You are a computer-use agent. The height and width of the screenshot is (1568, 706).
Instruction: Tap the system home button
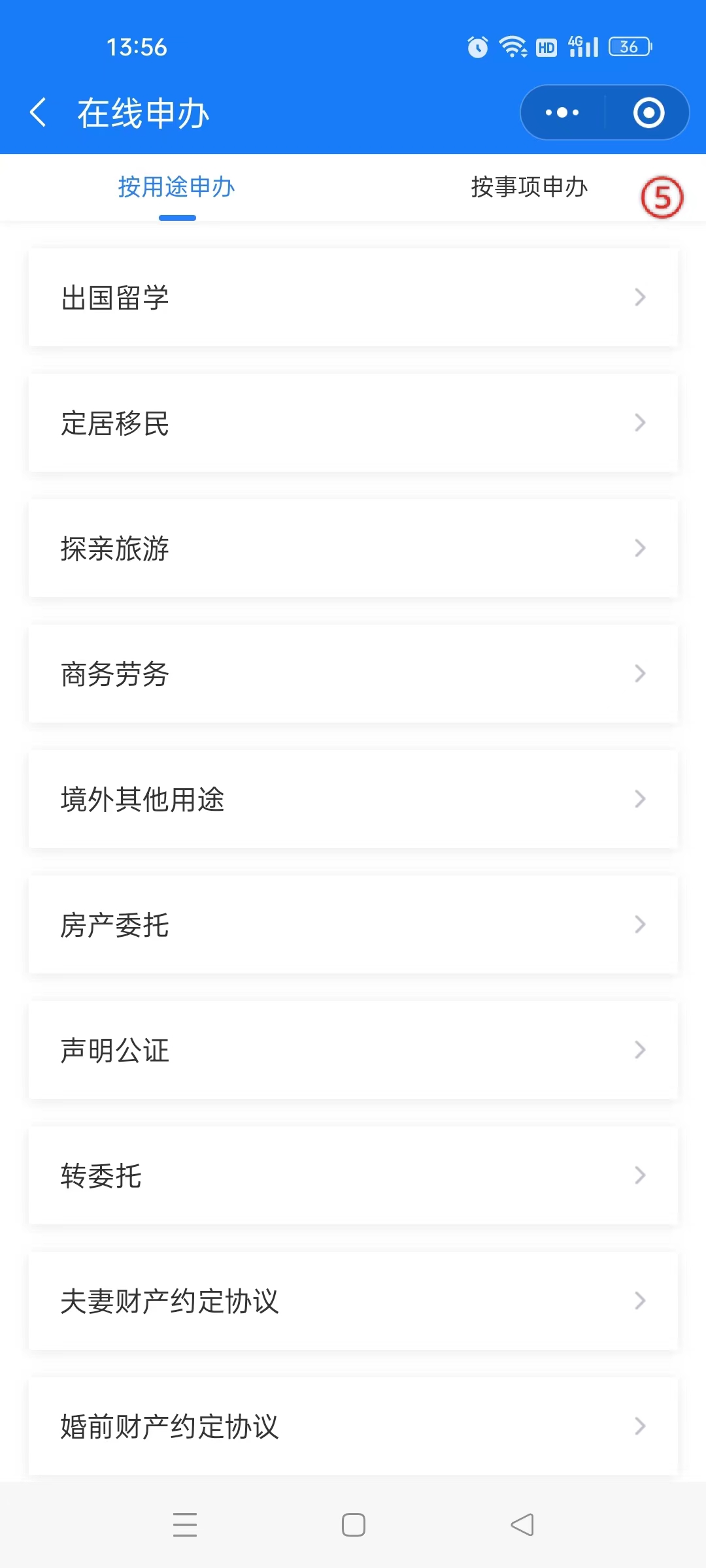point(354,1525)
